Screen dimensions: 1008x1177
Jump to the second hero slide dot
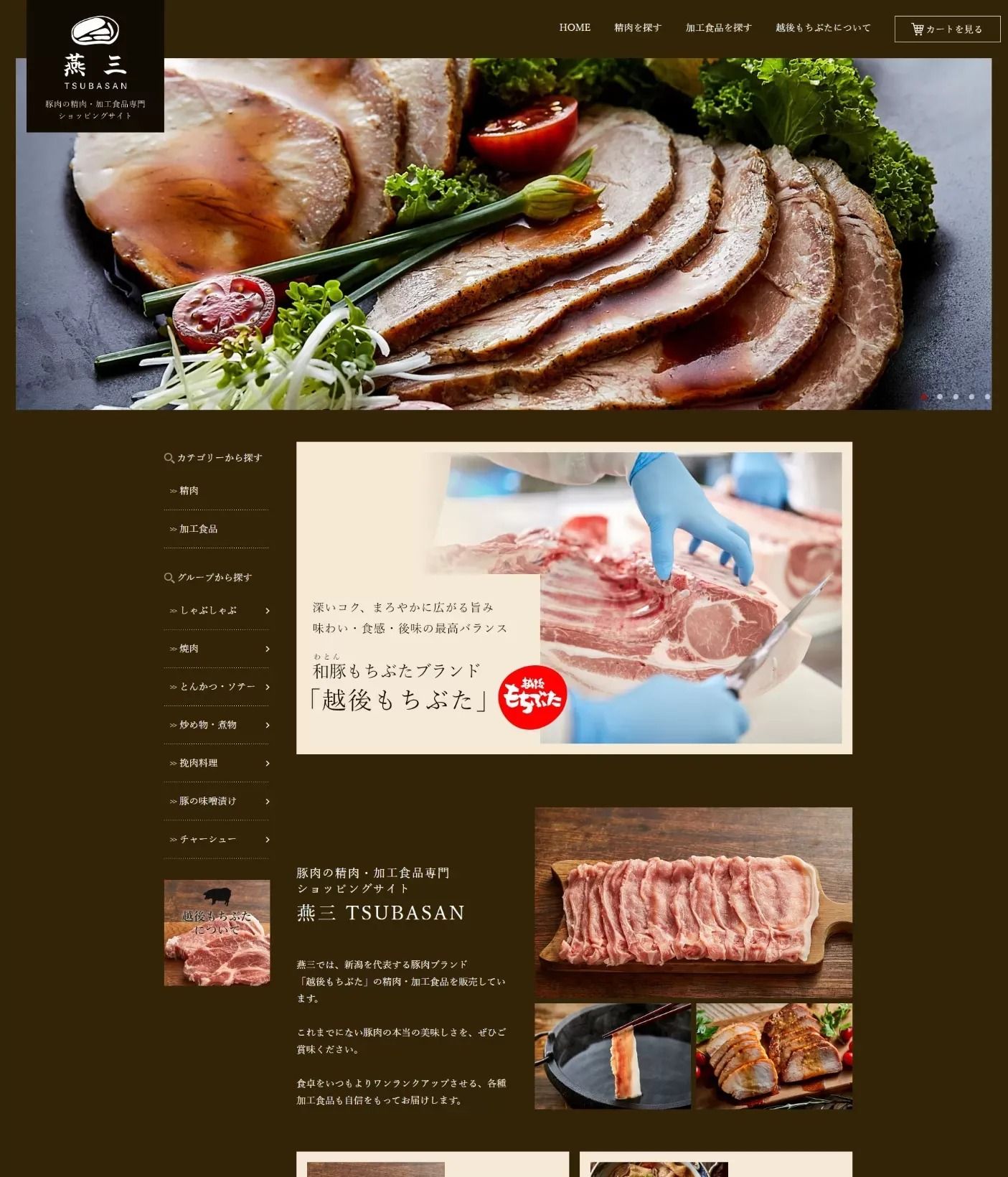[x=940, y=397]
